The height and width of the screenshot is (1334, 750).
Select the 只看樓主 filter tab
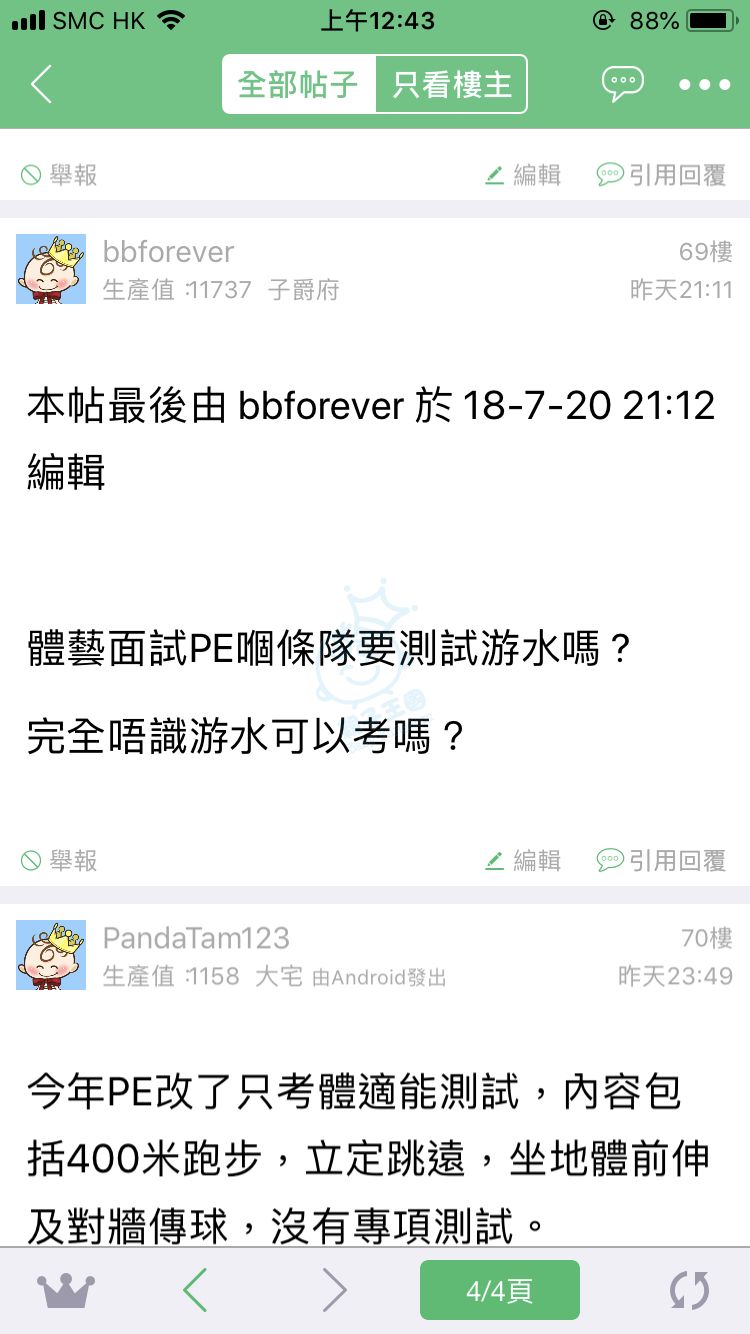point(452,84)
